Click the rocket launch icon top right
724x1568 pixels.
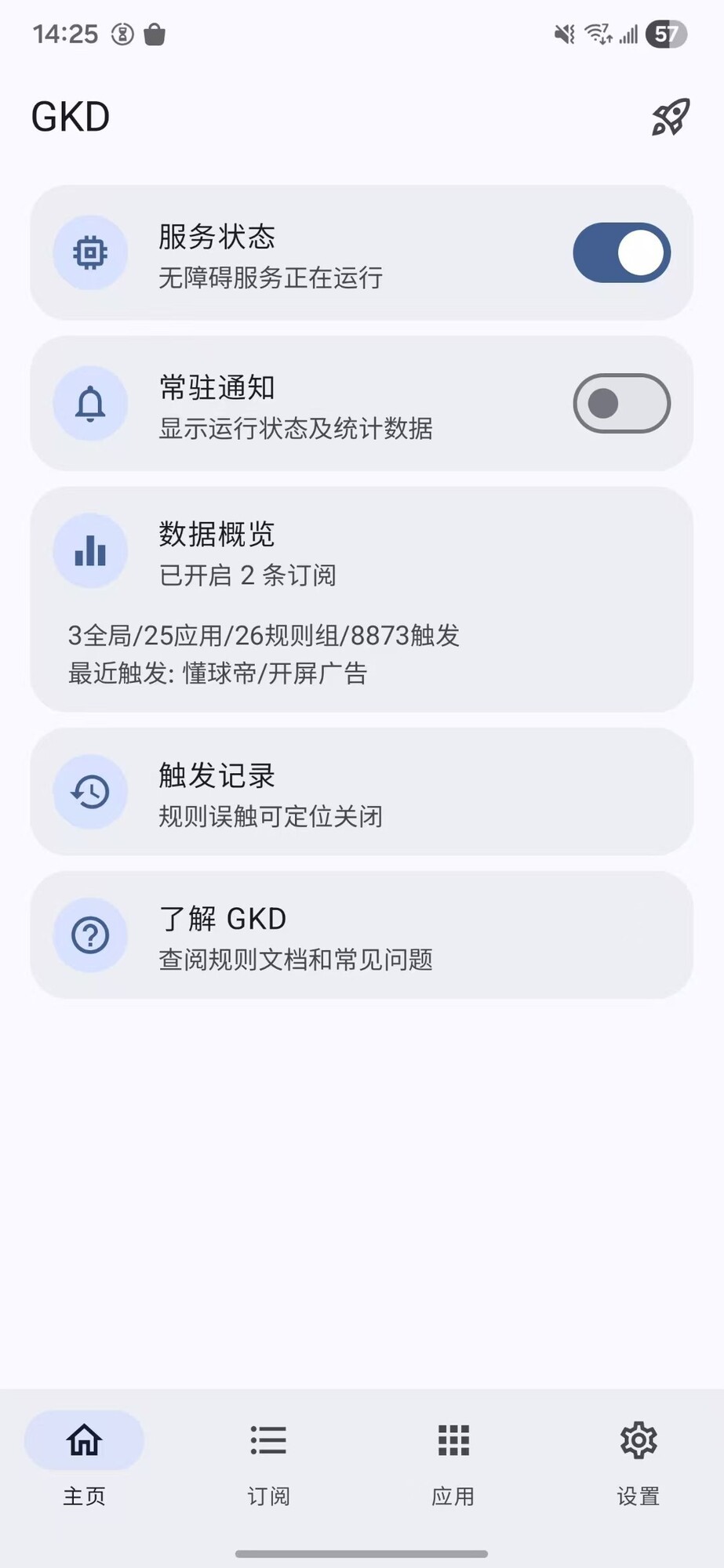tap(669, 115)
